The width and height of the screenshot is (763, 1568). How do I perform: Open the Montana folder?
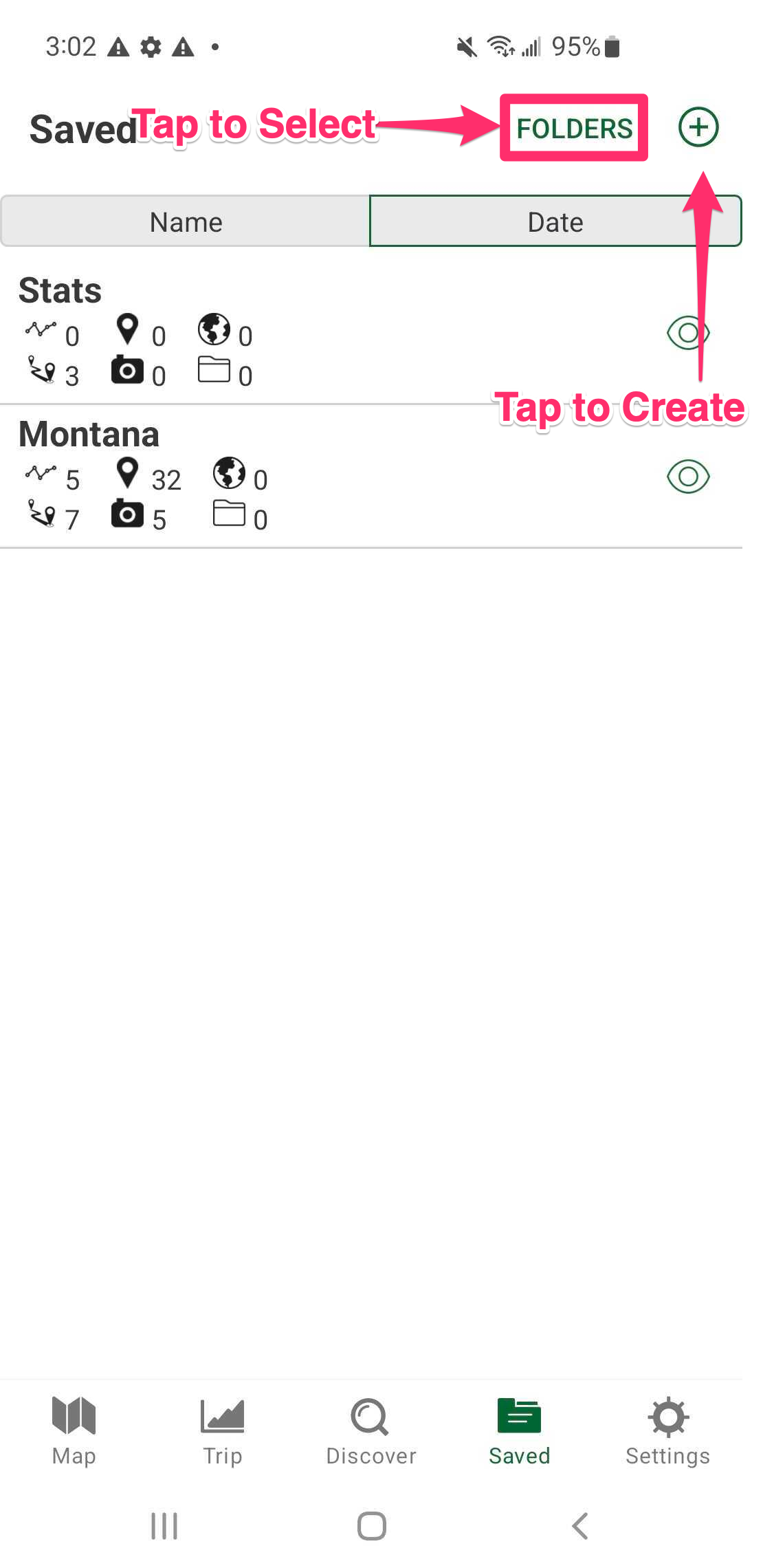[89, 434]
